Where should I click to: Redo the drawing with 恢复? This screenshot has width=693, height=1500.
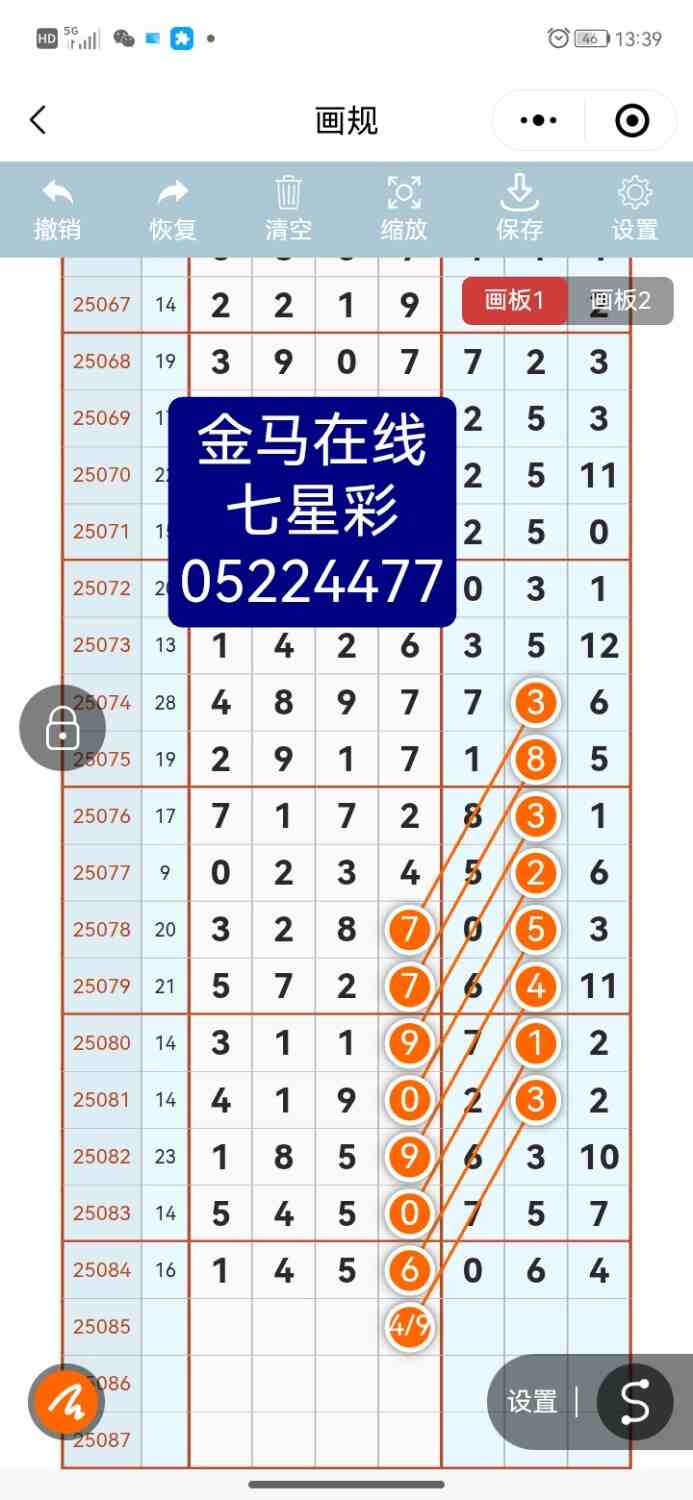pos(173,210)
